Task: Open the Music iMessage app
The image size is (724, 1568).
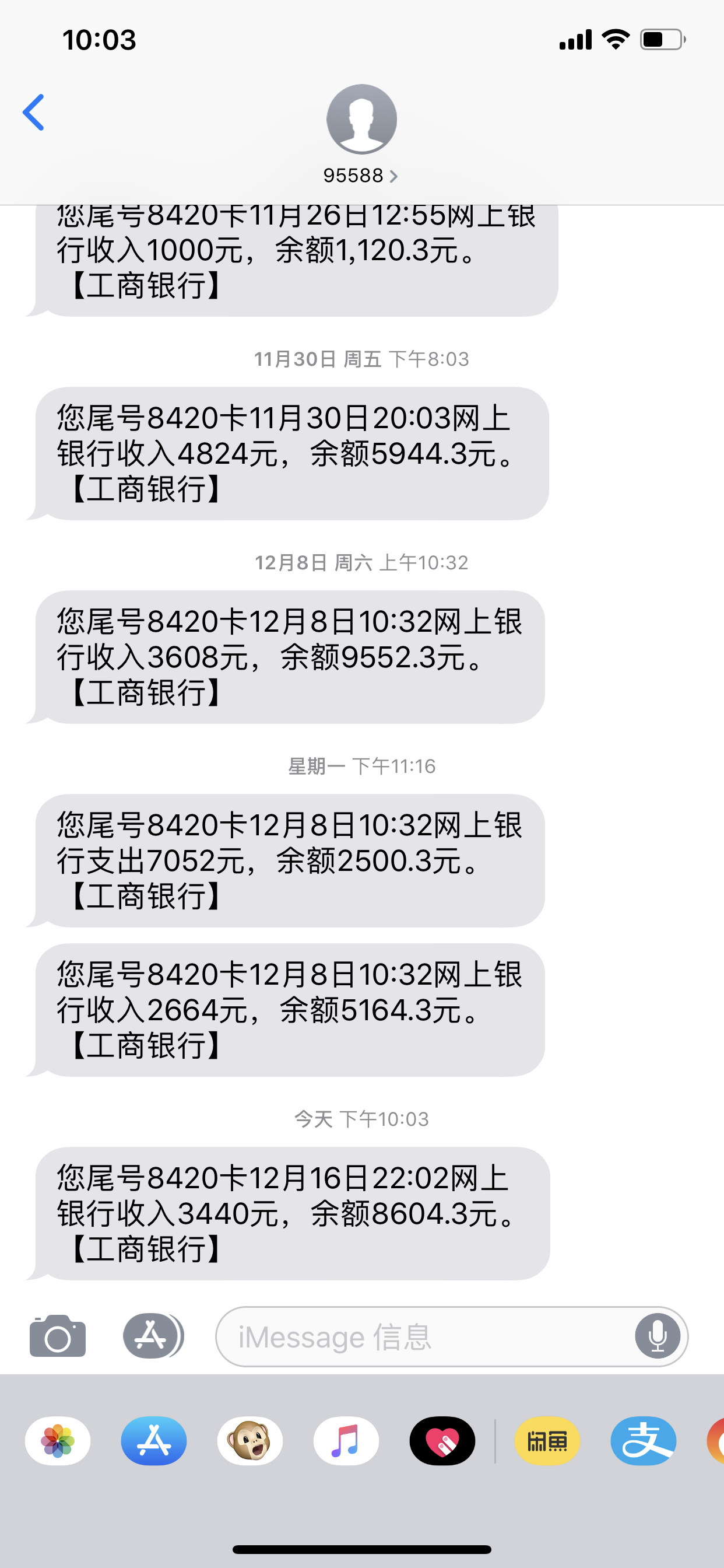Action: [x=346, y=1441]
